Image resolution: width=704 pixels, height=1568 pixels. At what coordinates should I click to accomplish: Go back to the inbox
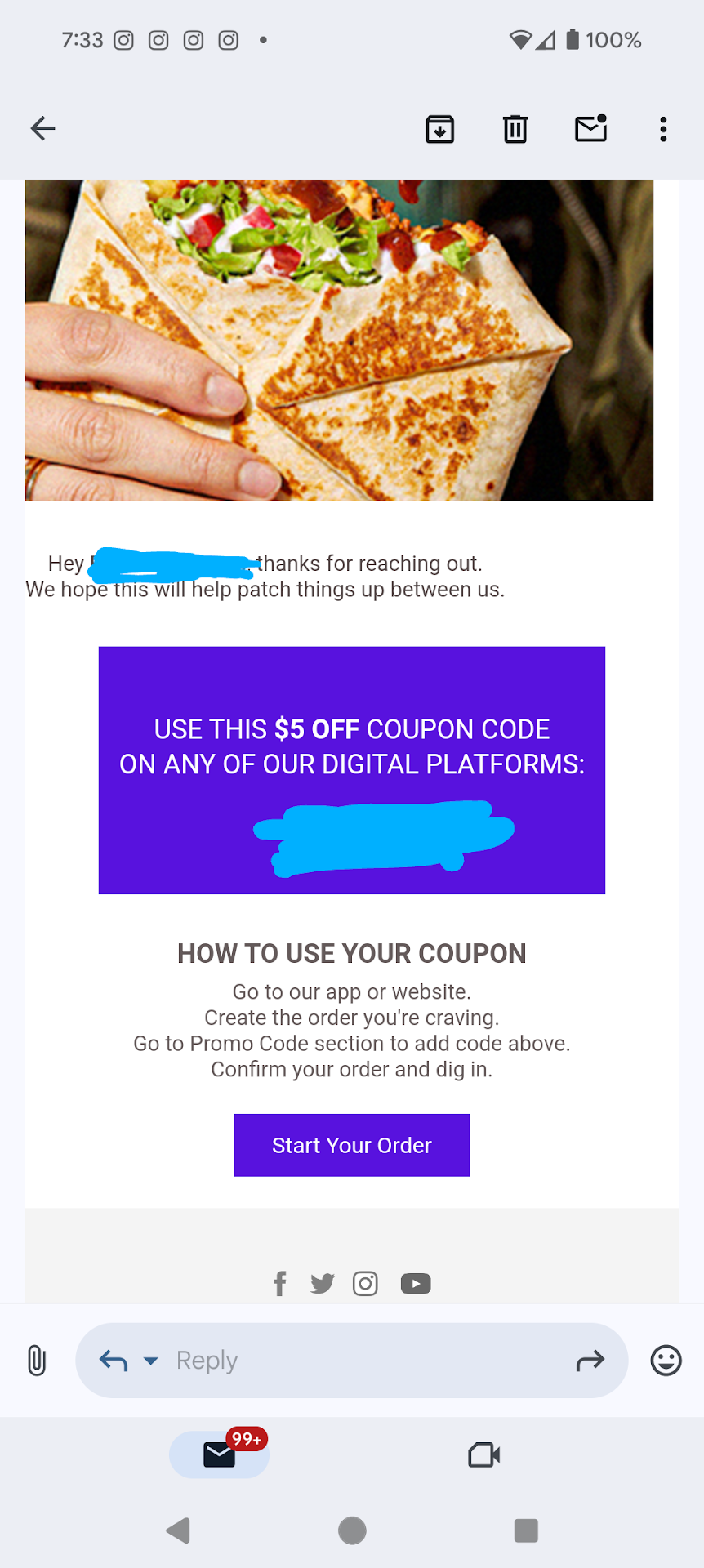tap(42, 128)
